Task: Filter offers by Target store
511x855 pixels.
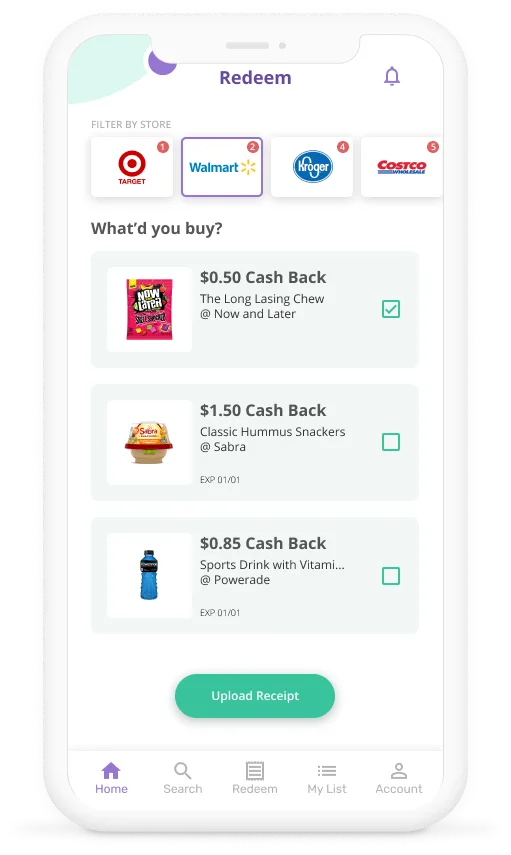Action: [132, 167]
